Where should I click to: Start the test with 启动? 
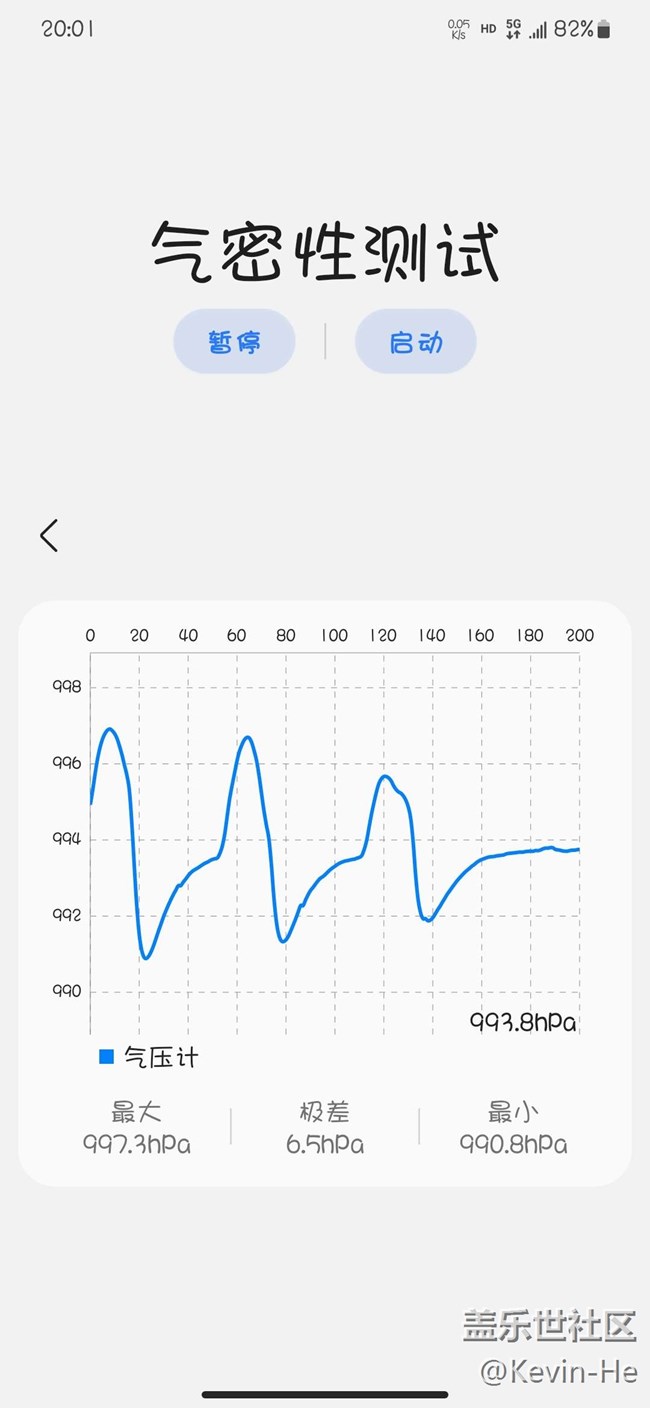415,342
